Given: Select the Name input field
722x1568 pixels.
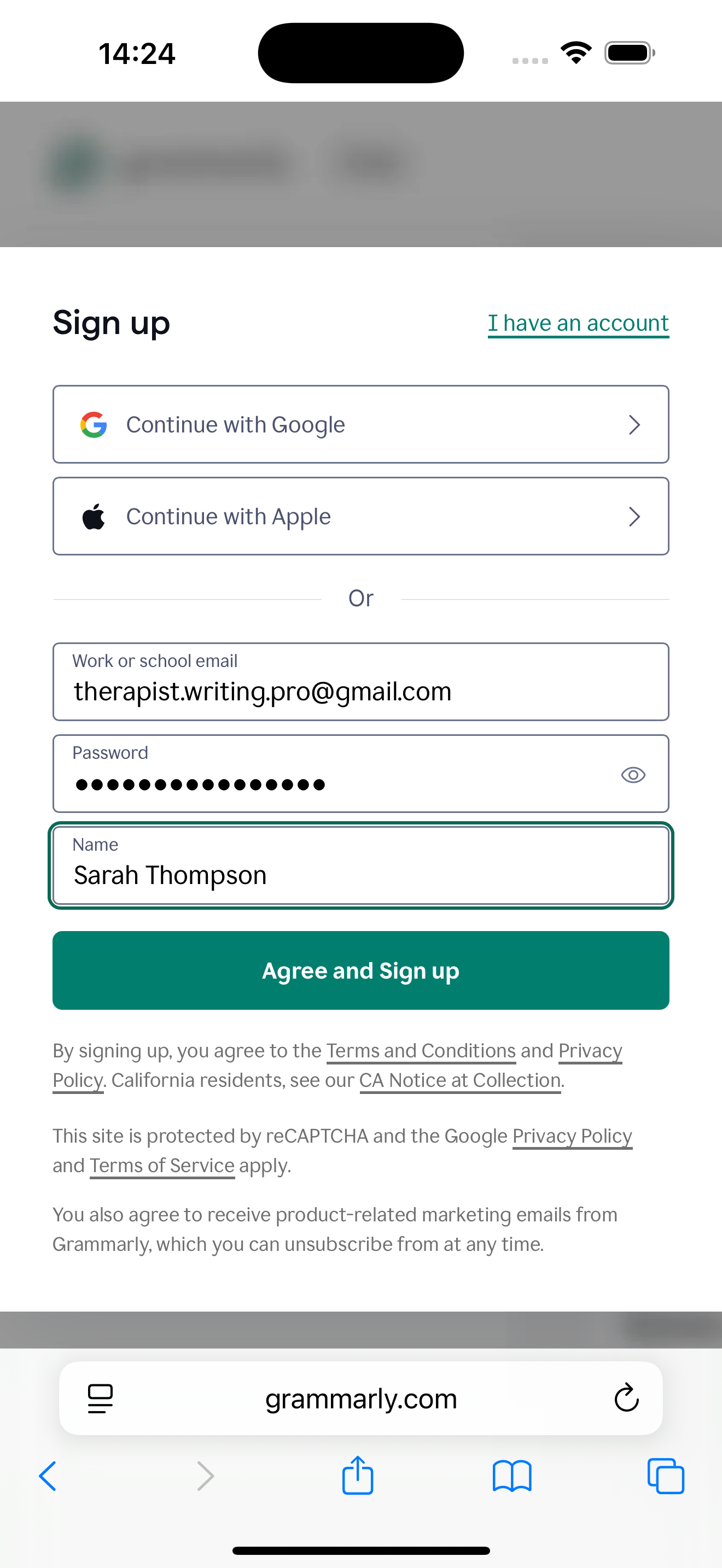Looking at the screenshot, I should click(x=361, y=875).
